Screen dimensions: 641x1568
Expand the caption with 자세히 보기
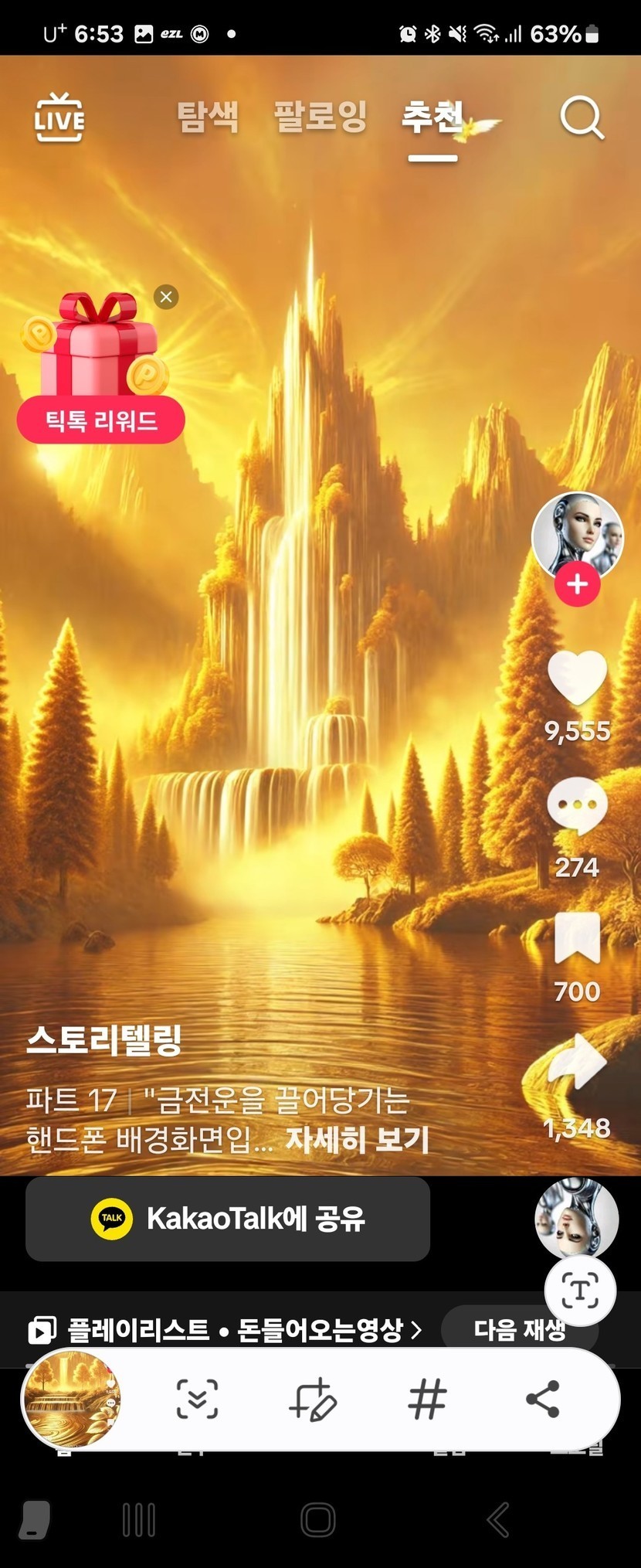pos(357,1139)
